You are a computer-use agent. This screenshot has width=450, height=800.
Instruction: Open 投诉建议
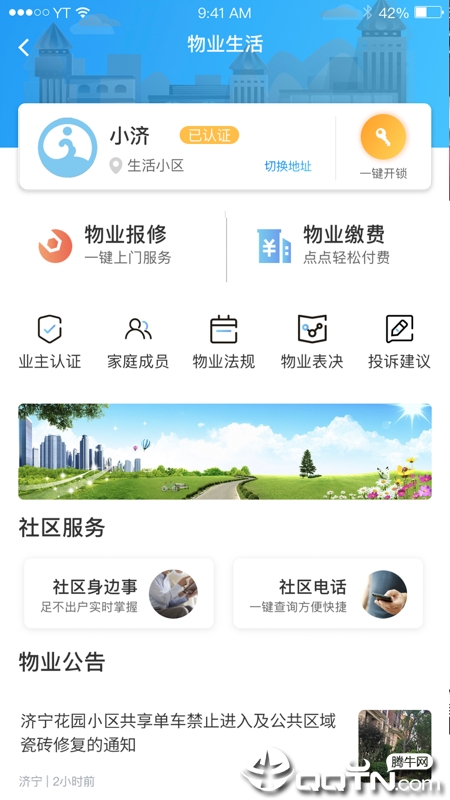[399, 342]
